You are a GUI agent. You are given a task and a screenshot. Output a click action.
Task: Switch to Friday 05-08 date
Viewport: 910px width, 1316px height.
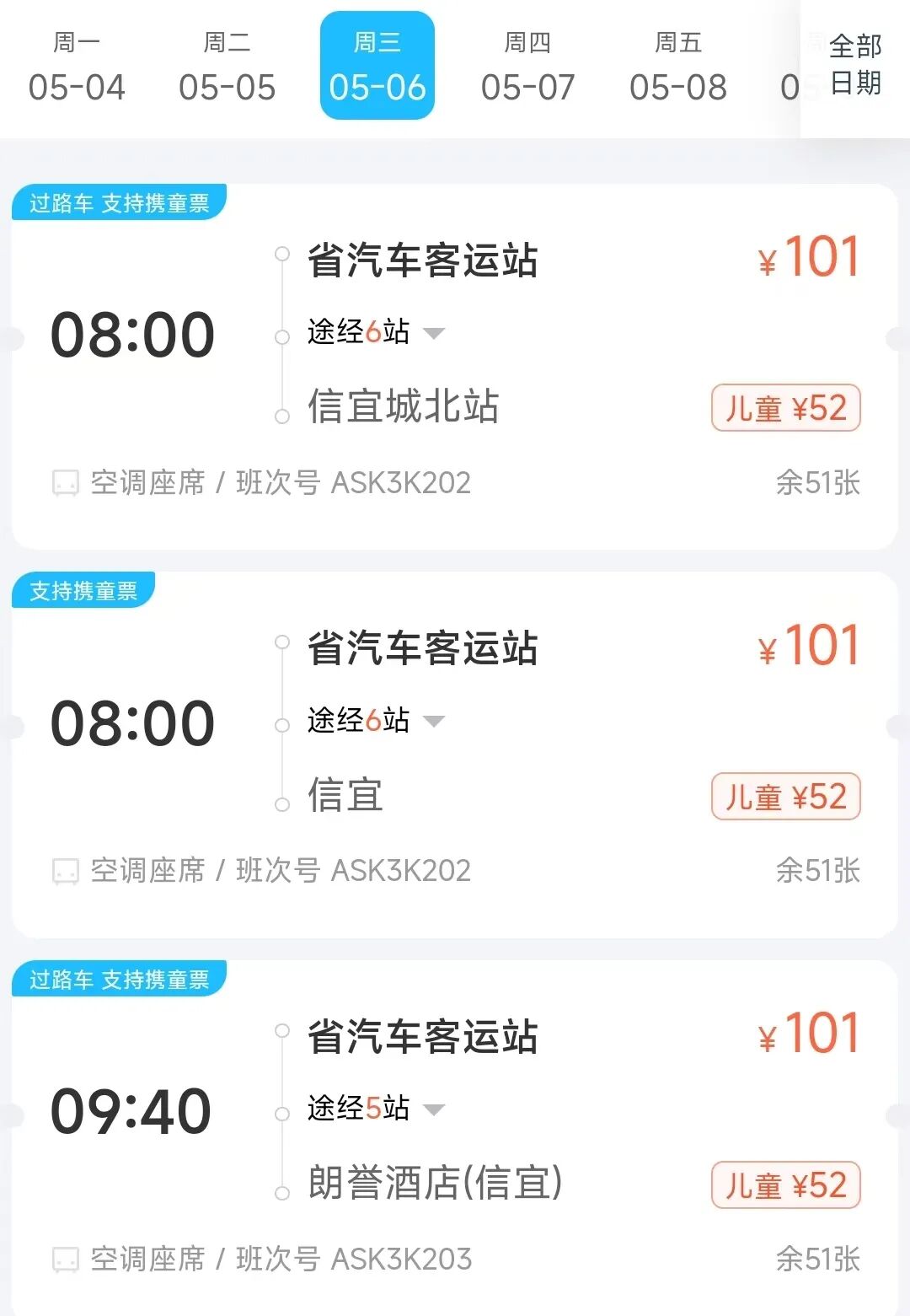[677, 67]
